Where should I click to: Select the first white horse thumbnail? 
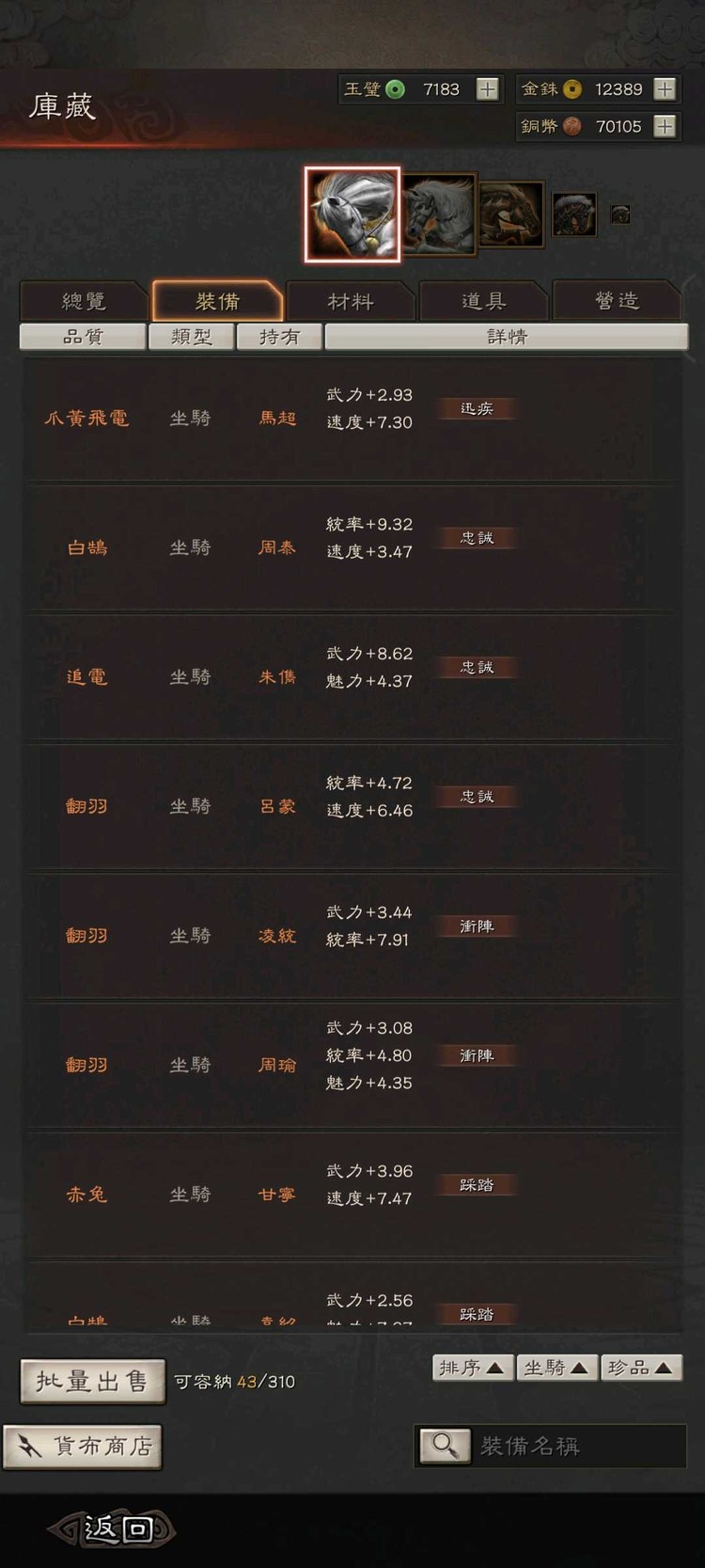coord(352,211)
